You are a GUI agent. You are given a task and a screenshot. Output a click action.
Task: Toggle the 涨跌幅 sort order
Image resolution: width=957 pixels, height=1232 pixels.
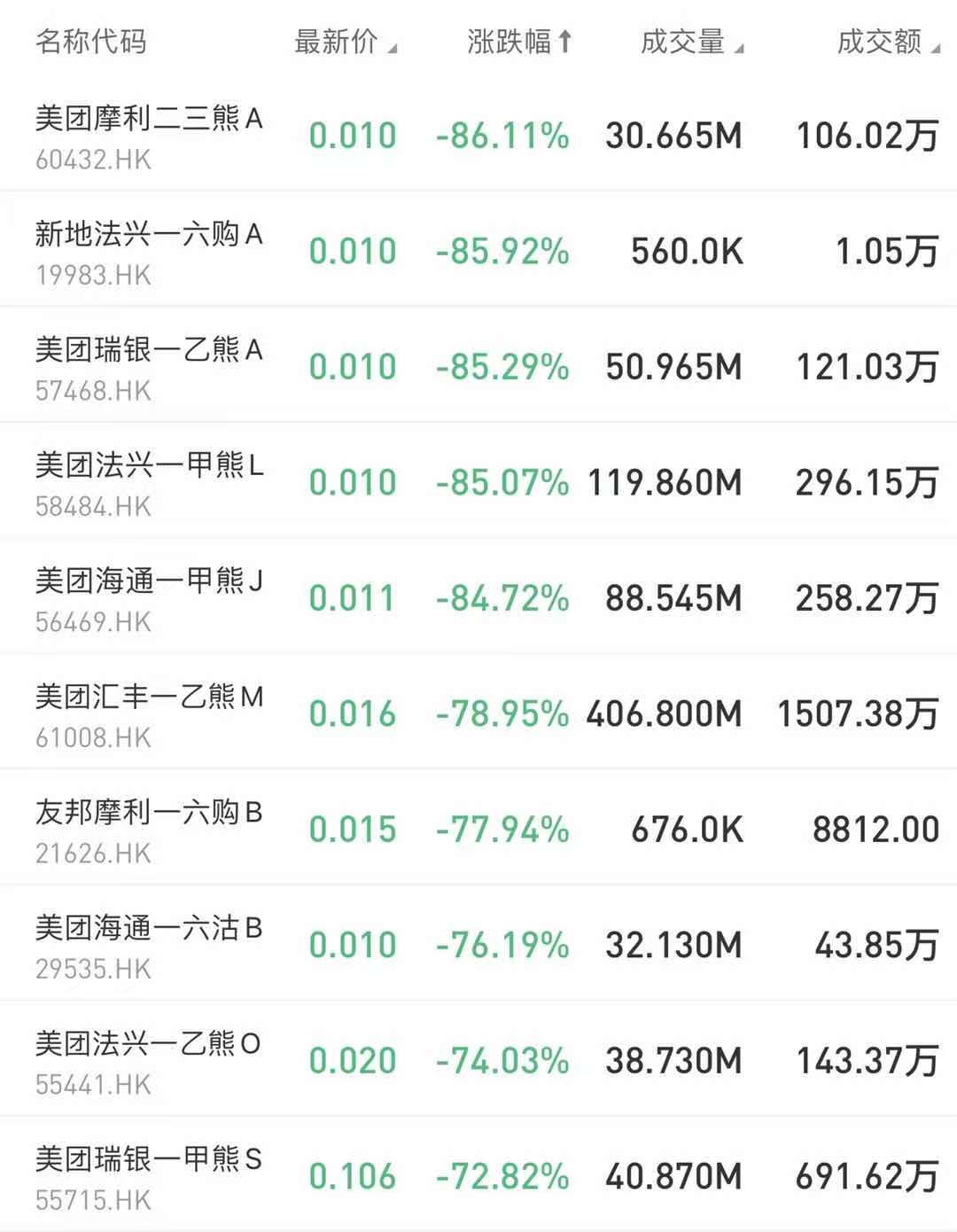pyautogui.click(x=519, y=42)
